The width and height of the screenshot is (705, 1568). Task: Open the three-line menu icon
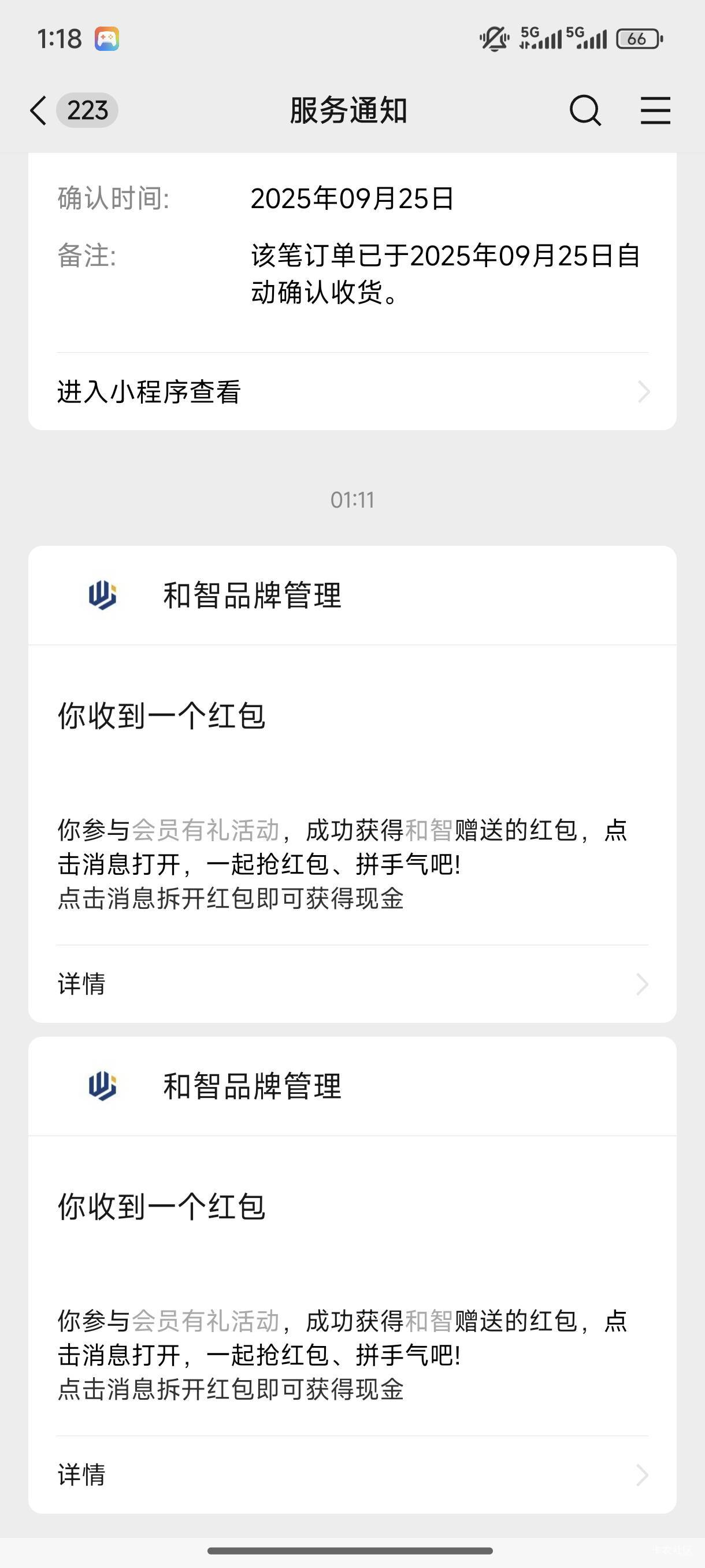(x=655, y=111)
